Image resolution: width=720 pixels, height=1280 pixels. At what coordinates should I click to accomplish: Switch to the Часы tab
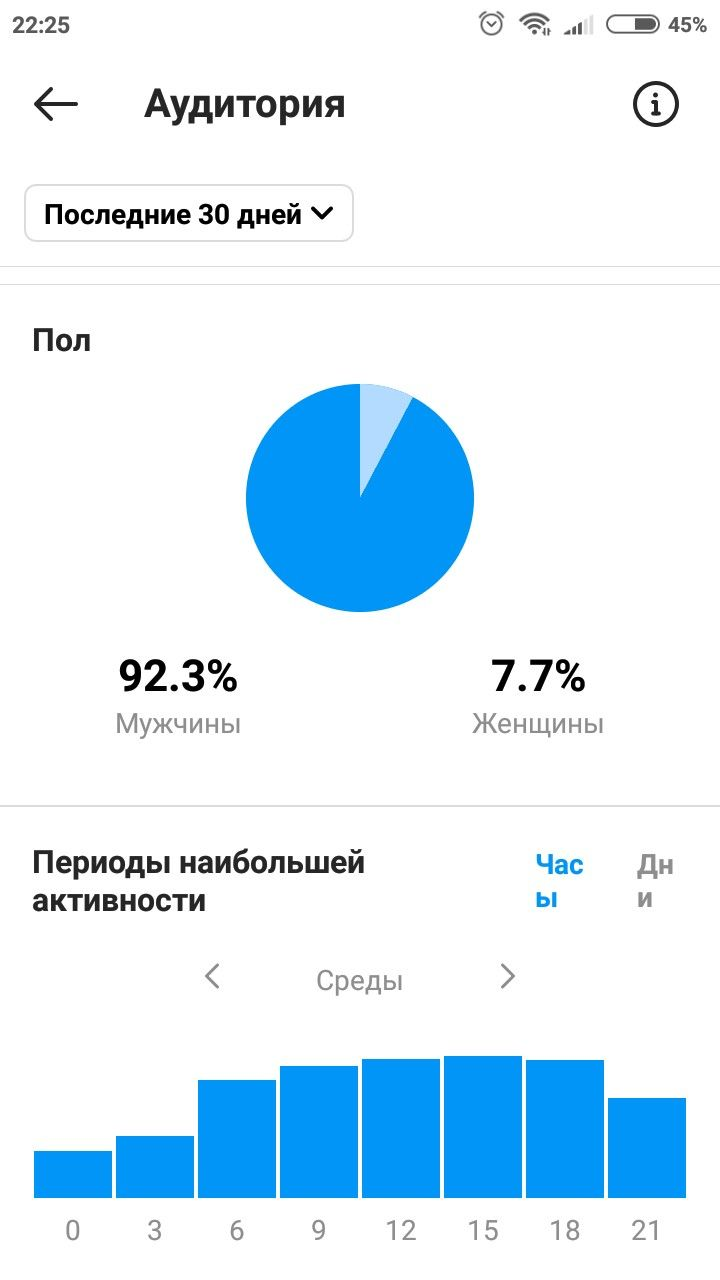(559, 881)
